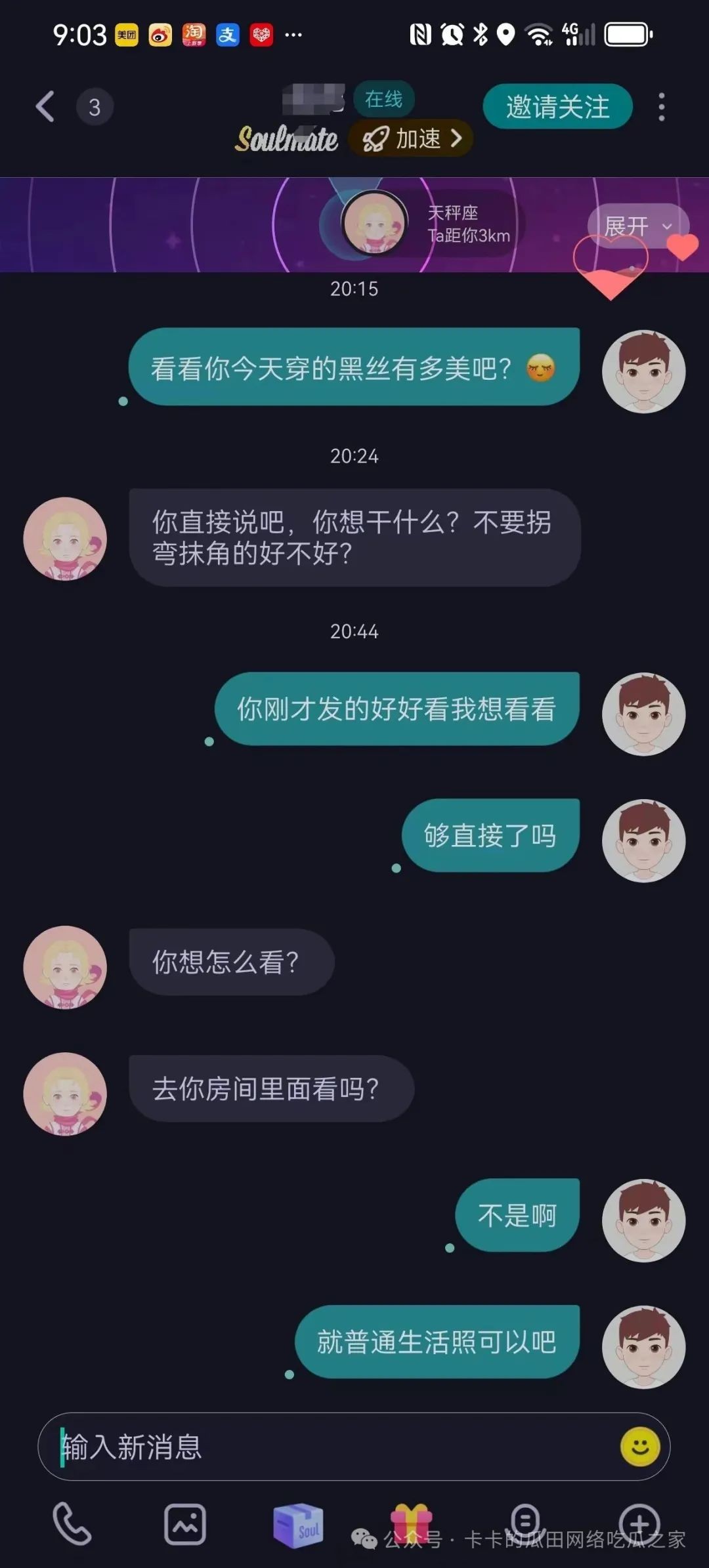Open the 天秤座 user profile avatar
This screenshot has width=709, height=1568.
pos(375,223)
